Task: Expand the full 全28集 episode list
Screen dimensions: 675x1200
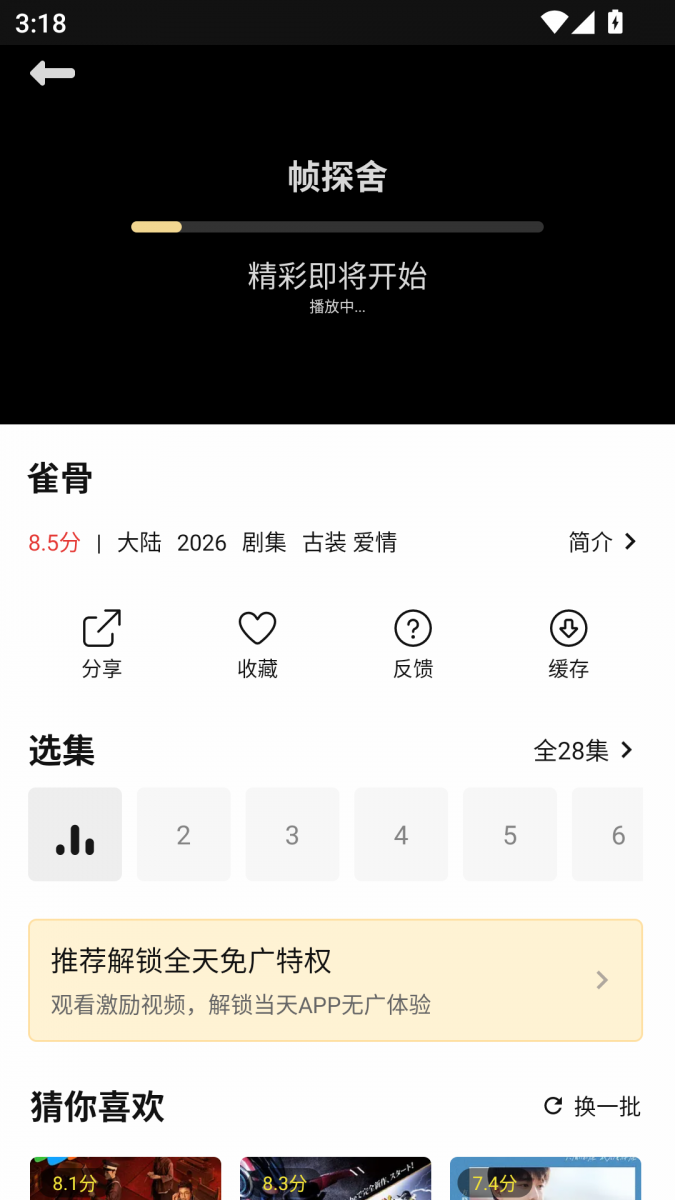Action: click(585, 750)
